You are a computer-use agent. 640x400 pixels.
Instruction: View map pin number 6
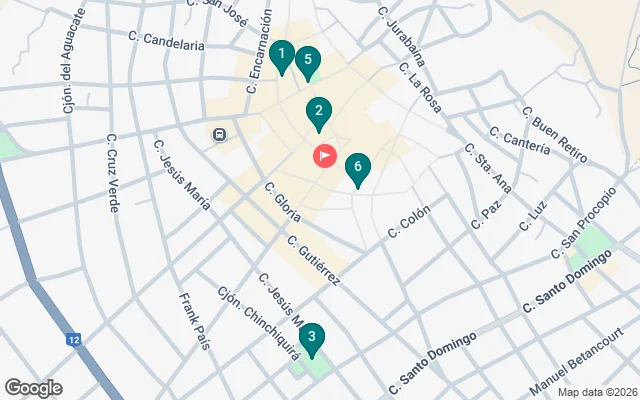click(x=358, y=168)
